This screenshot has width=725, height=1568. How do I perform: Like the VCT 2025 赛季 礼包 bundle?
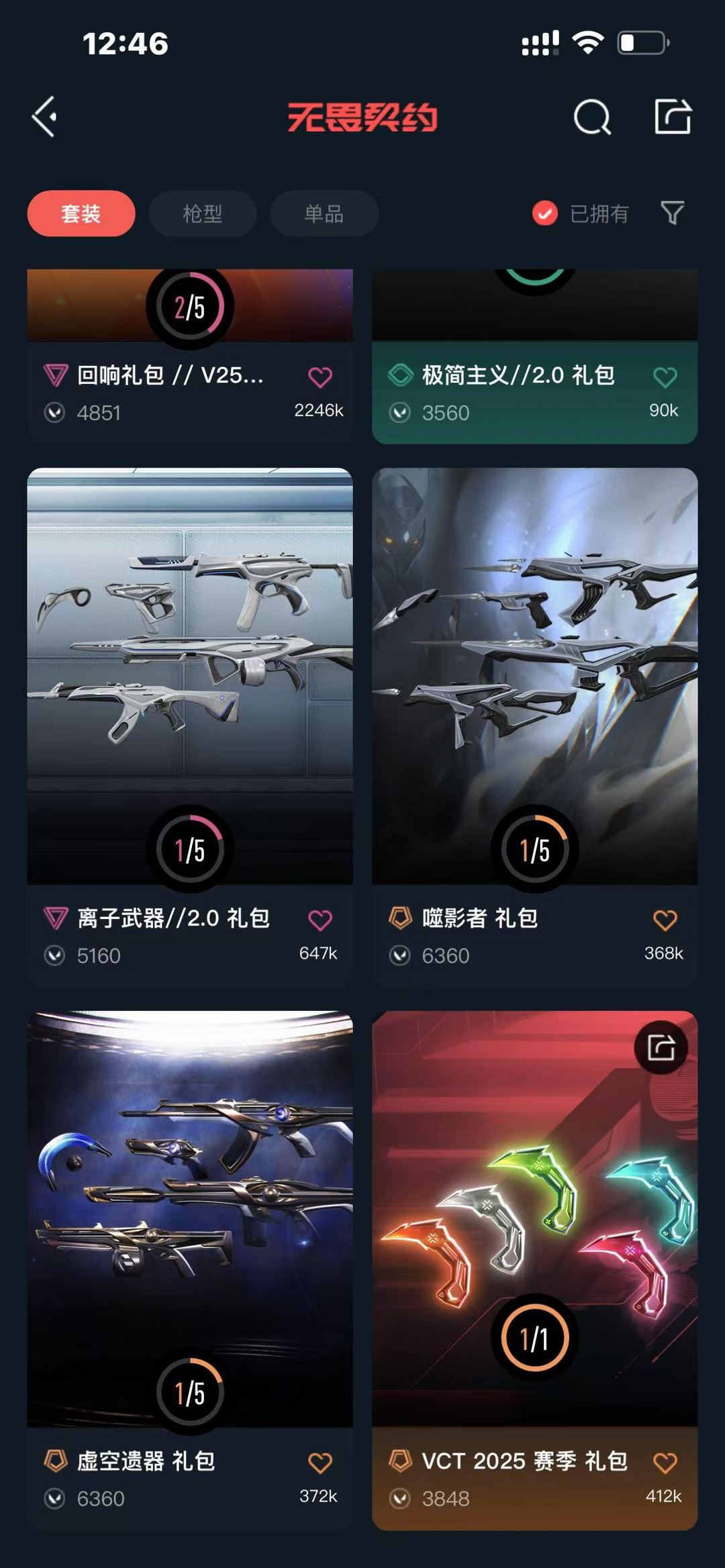(x=665, y=1463)
